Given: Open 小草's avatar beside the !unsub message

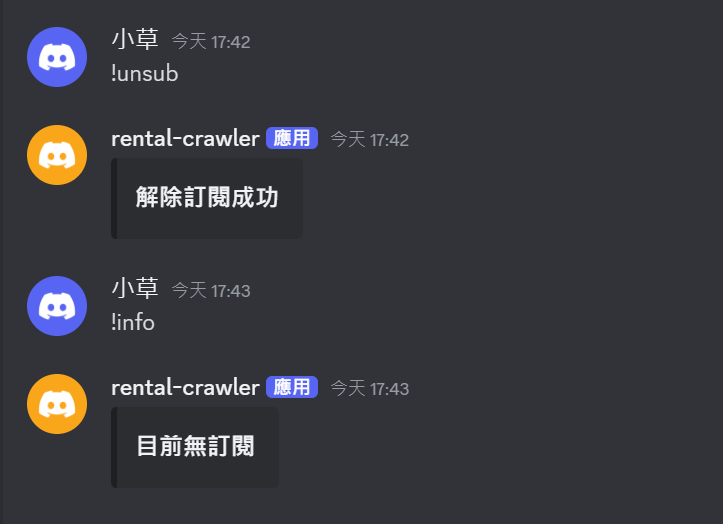Looking at the screenshot, I should coord(57,57).
